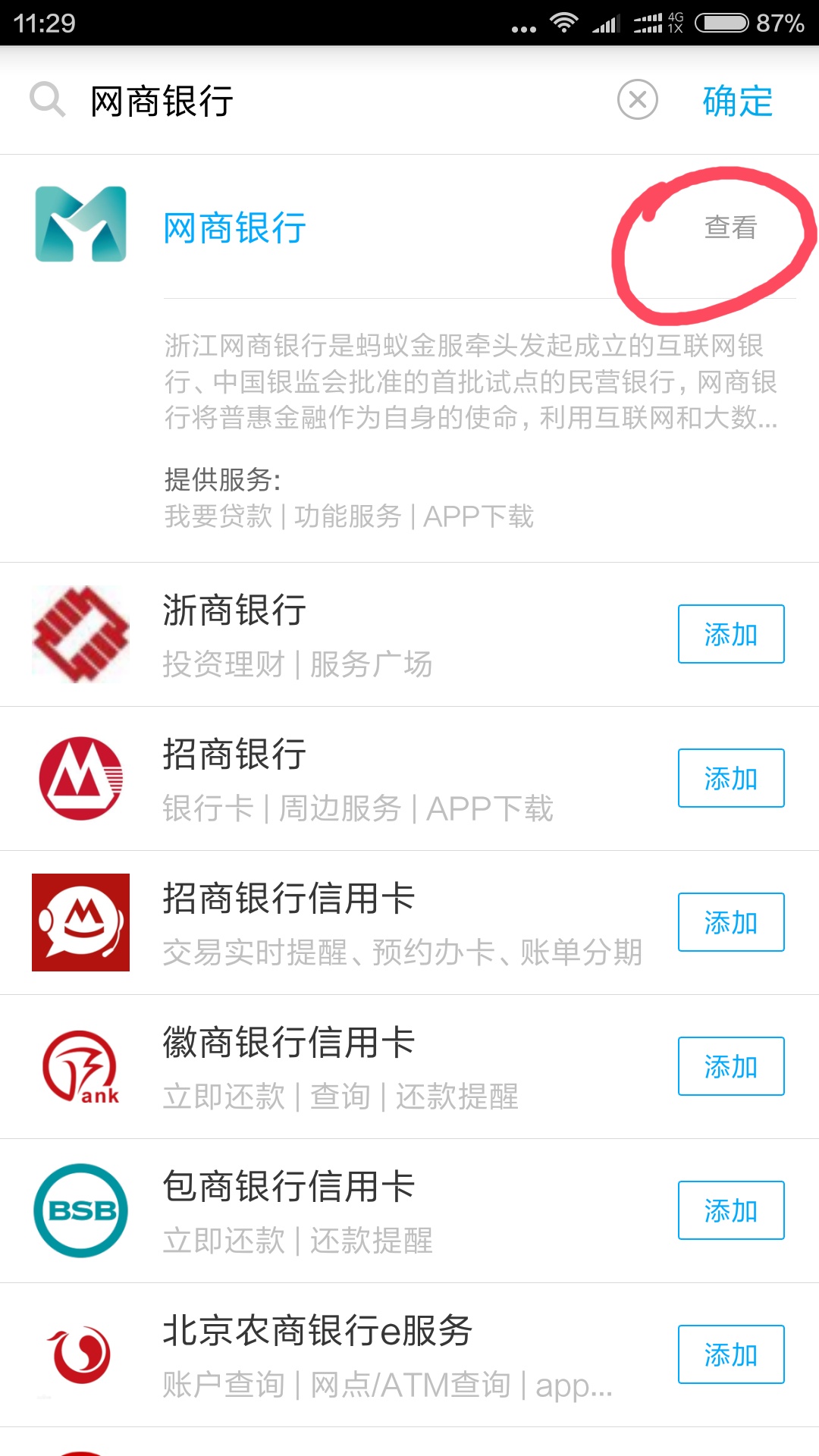Click the 徽商银行信用卡 logo

point(80,1066)
